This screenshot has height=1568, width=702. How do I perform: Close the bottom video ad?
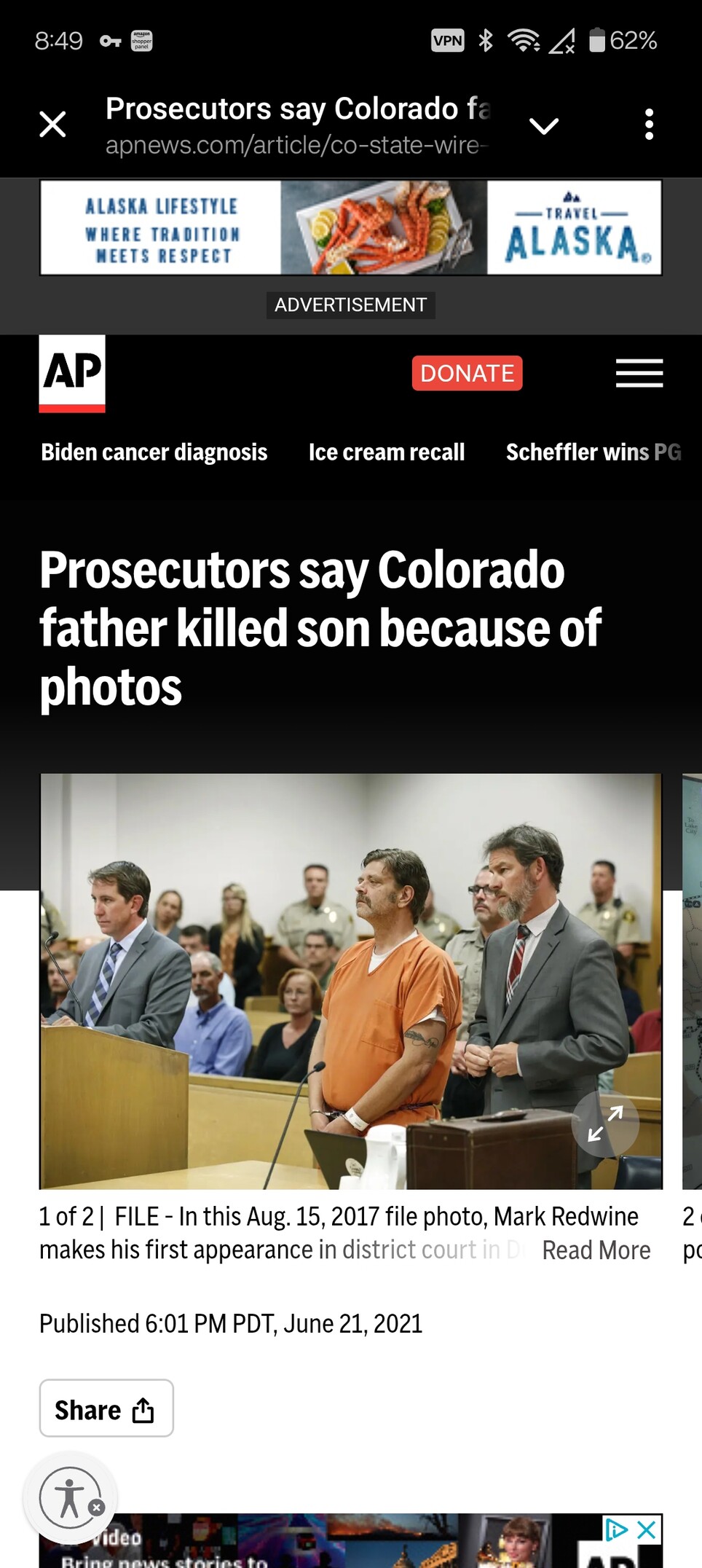pos(647,1529)
